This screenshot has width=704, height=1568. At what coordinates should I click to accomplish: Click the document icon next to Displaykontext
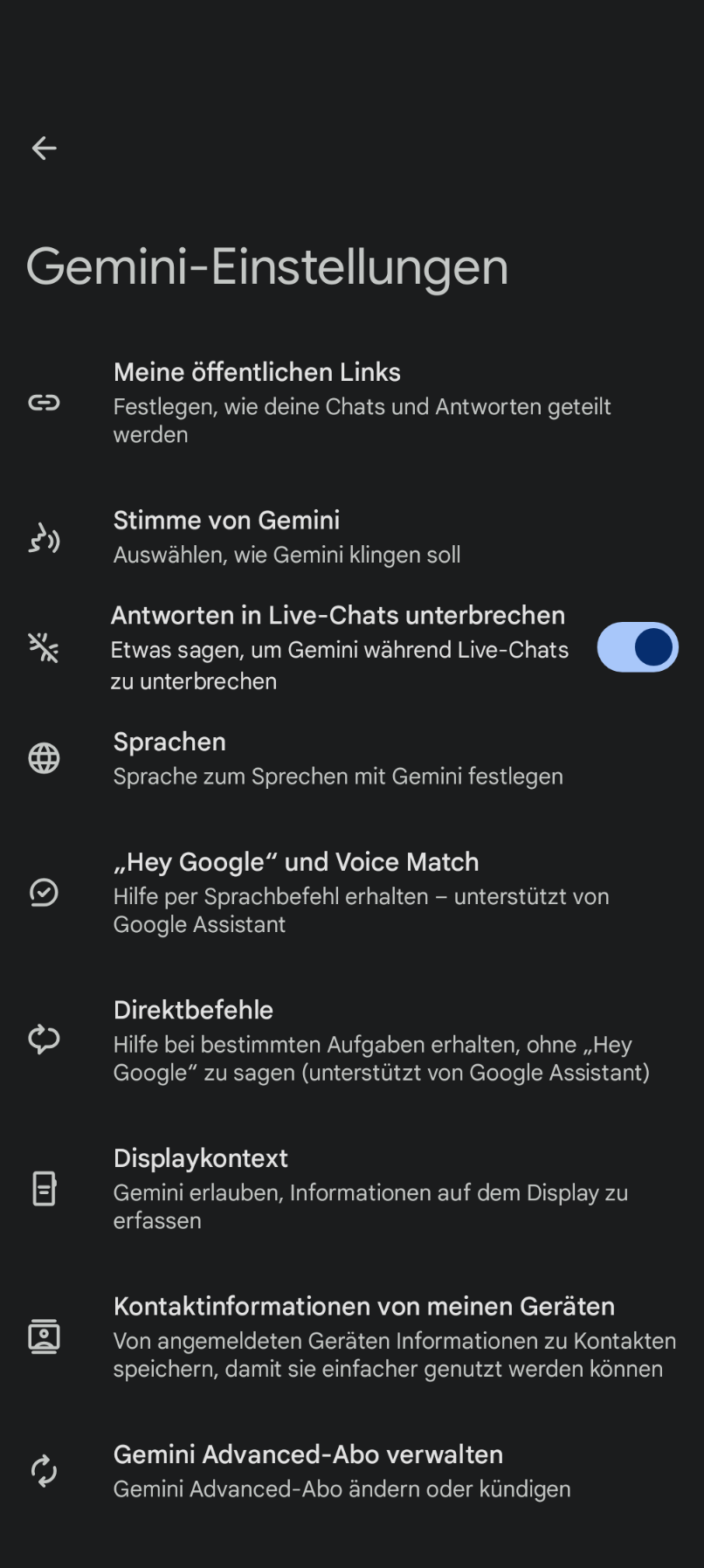point(44,1189)
